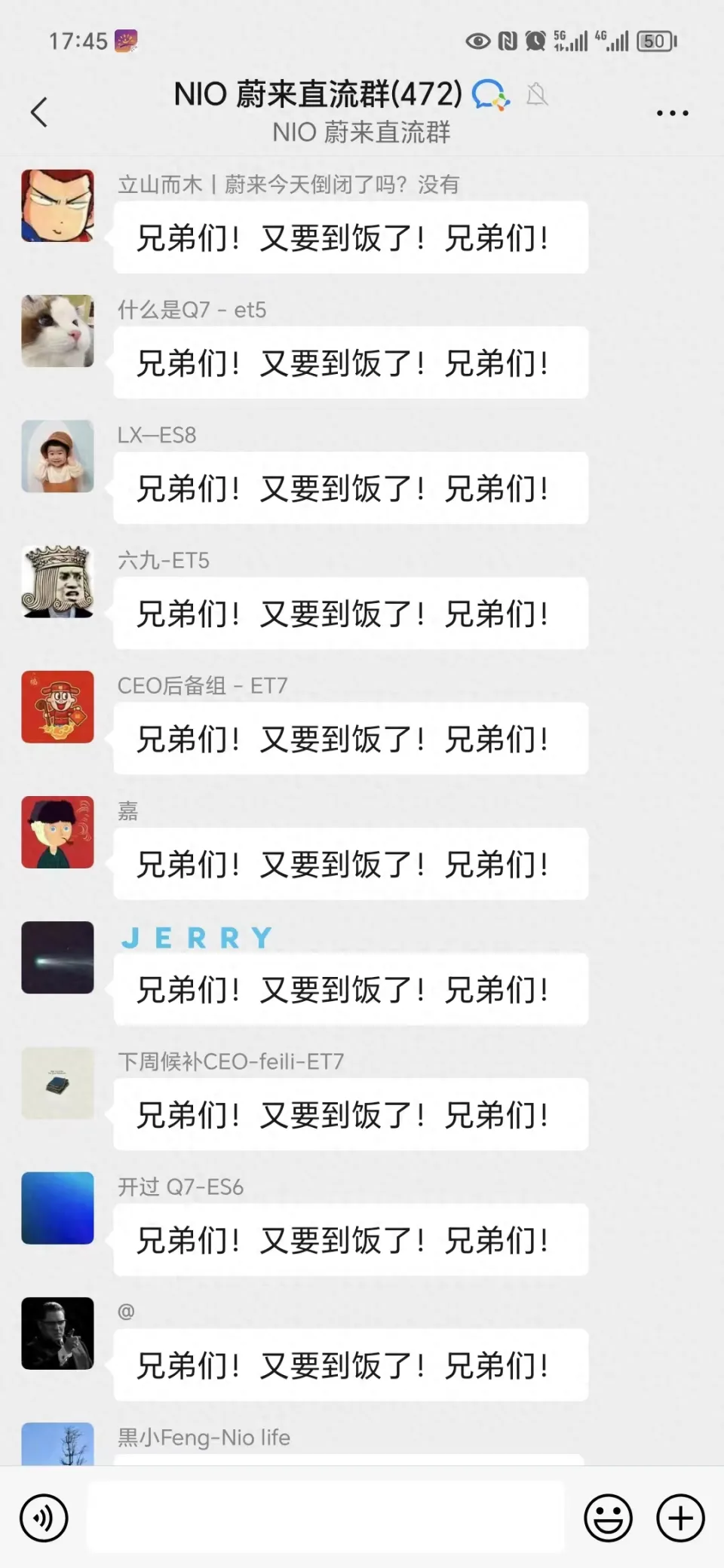This screenshot has height=1568, width=724.
Task: View LX—ES8's profile picture
Action: (x=58, y=456)
